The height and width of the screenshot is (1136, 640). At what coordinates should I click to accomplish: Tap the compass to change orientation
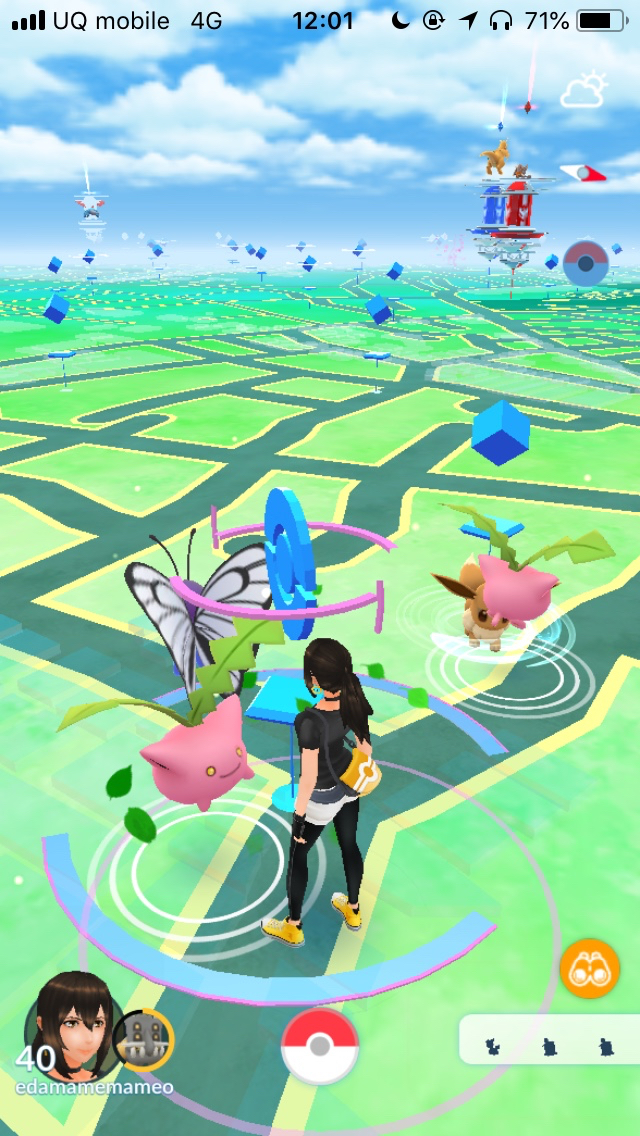[x=582, y=173]
